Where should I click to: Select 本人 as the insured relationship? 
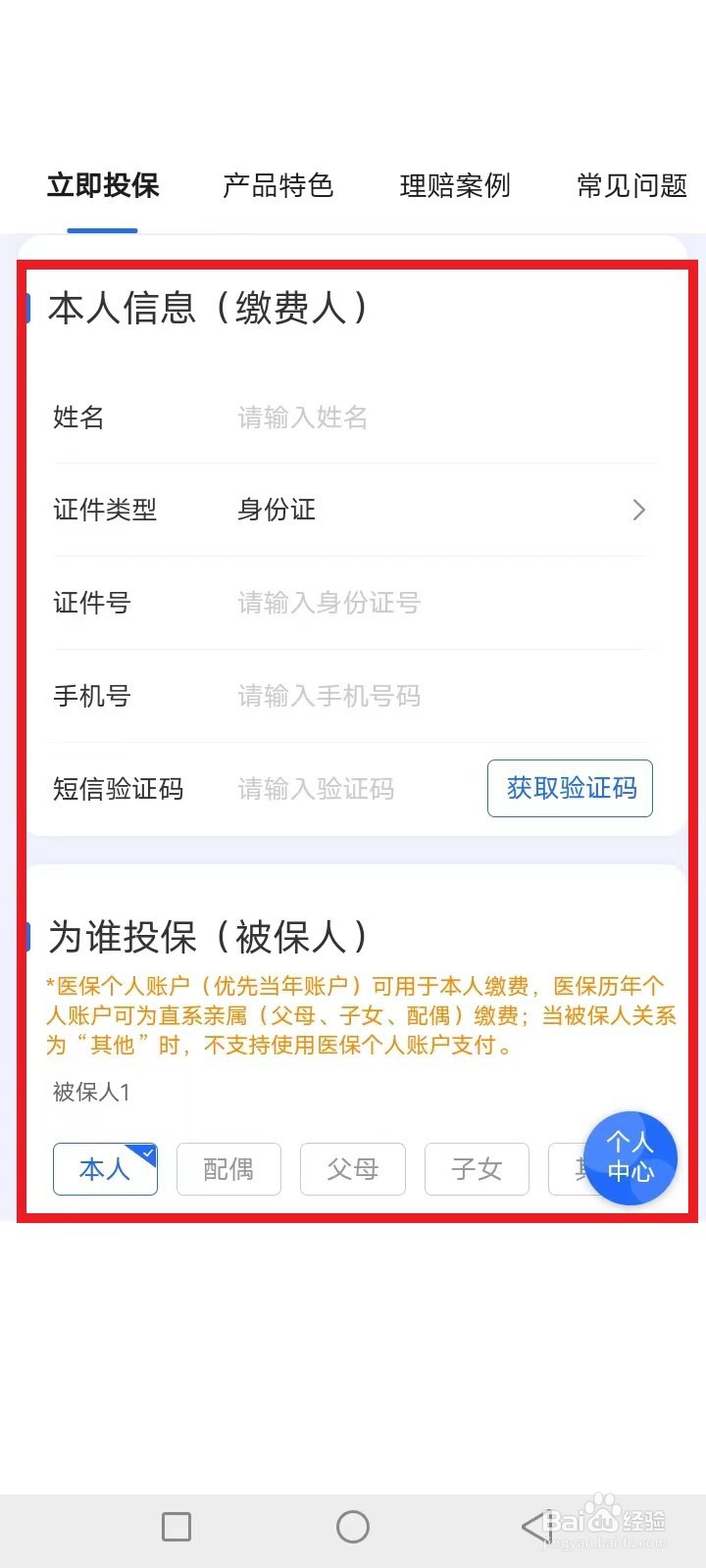coord(104,1169)
